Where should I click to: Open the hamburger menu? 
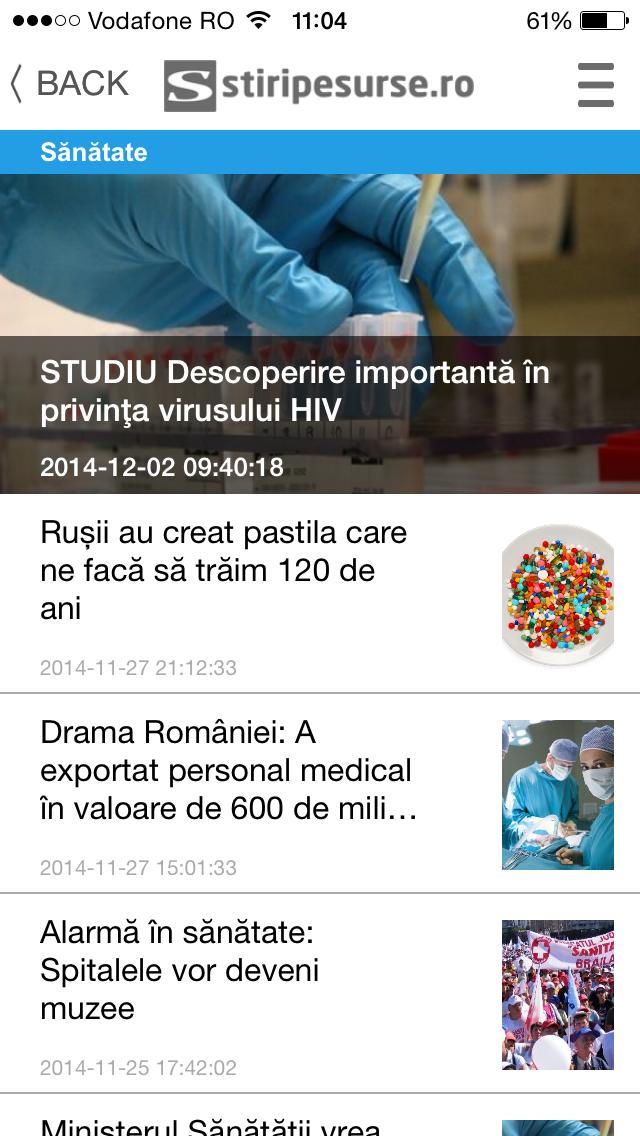pos(596,85)
